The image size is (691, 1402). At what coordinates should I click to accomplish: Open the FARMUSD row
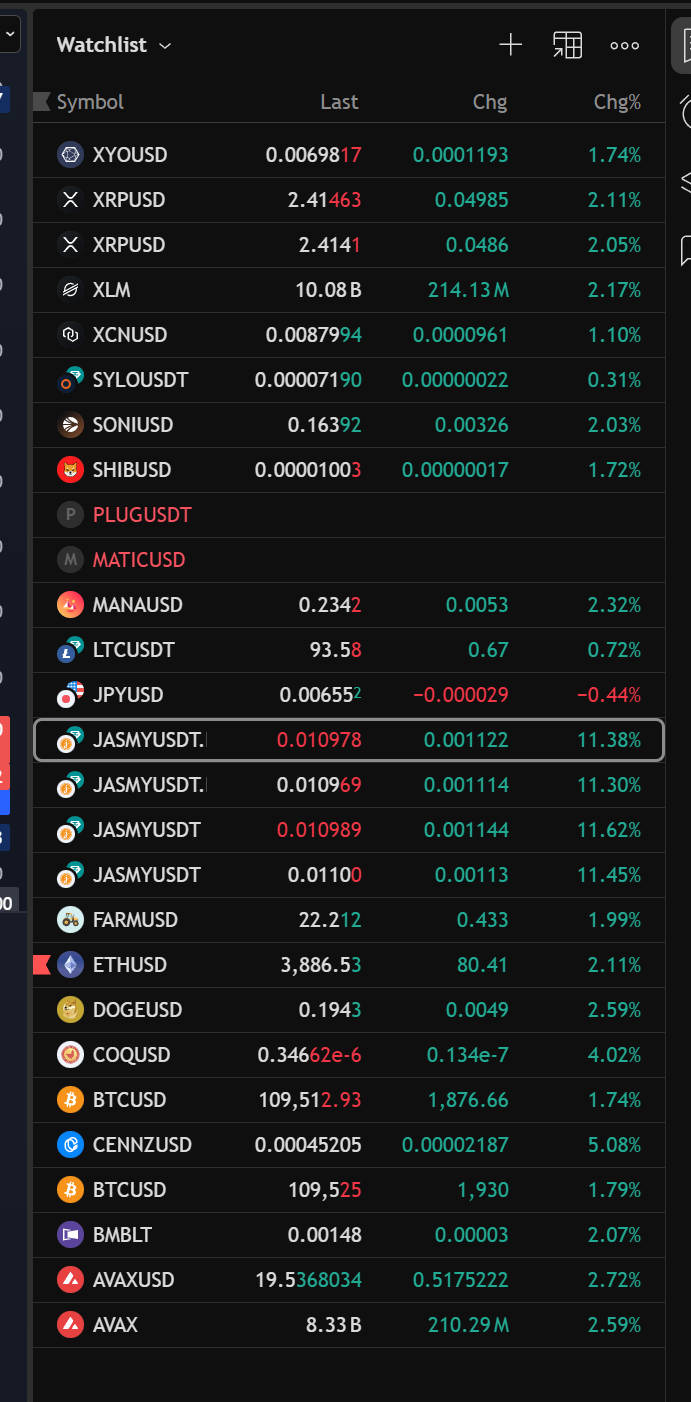(x=134, y=920)
